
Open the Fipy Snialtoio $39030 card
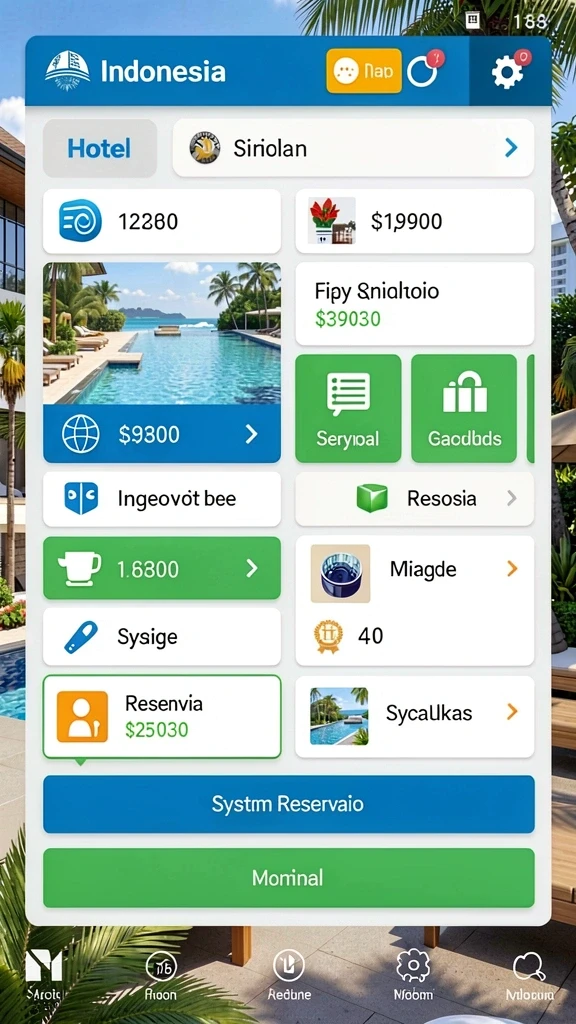[415, 304]
